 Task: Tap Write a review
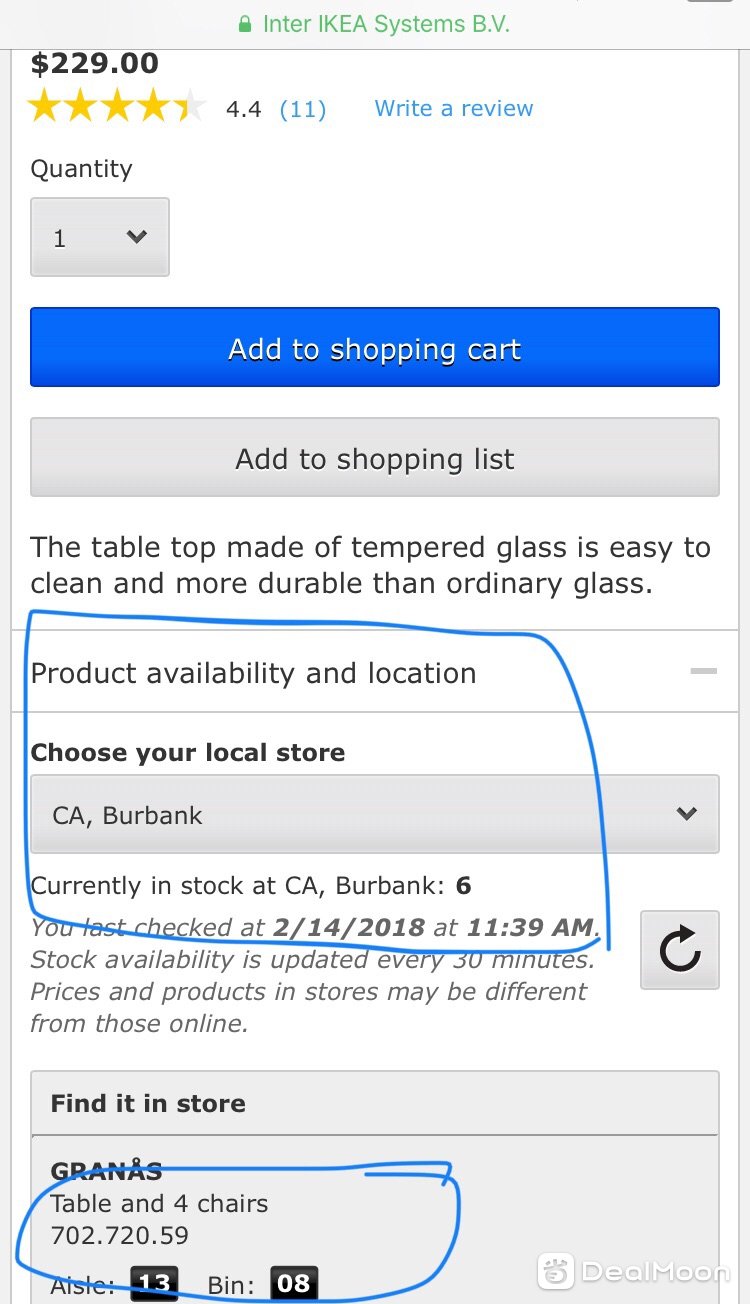click(x=454, y=108)
